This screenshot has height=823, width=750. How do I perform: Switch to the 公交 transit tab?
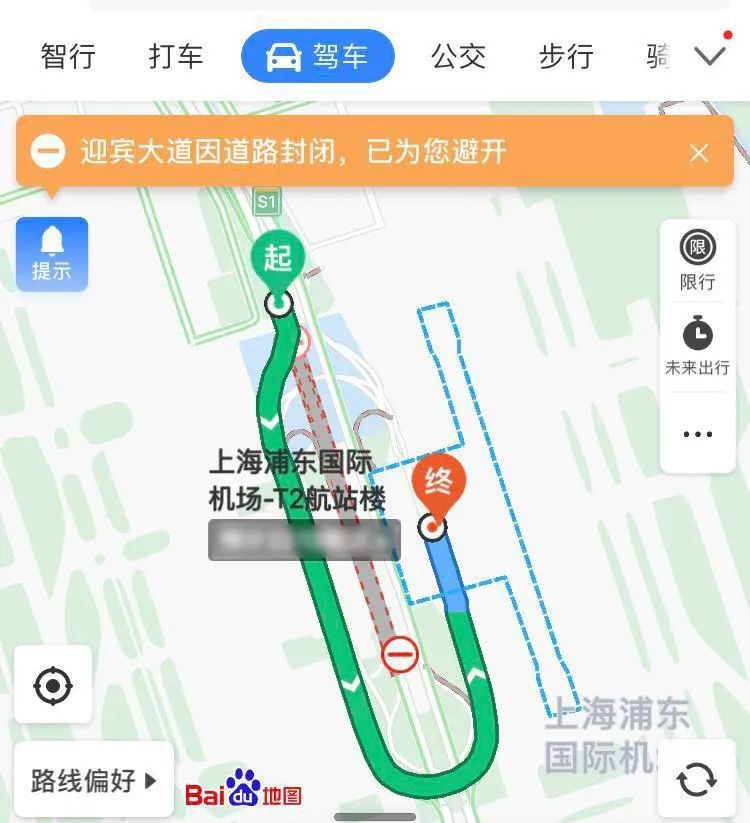458,57
